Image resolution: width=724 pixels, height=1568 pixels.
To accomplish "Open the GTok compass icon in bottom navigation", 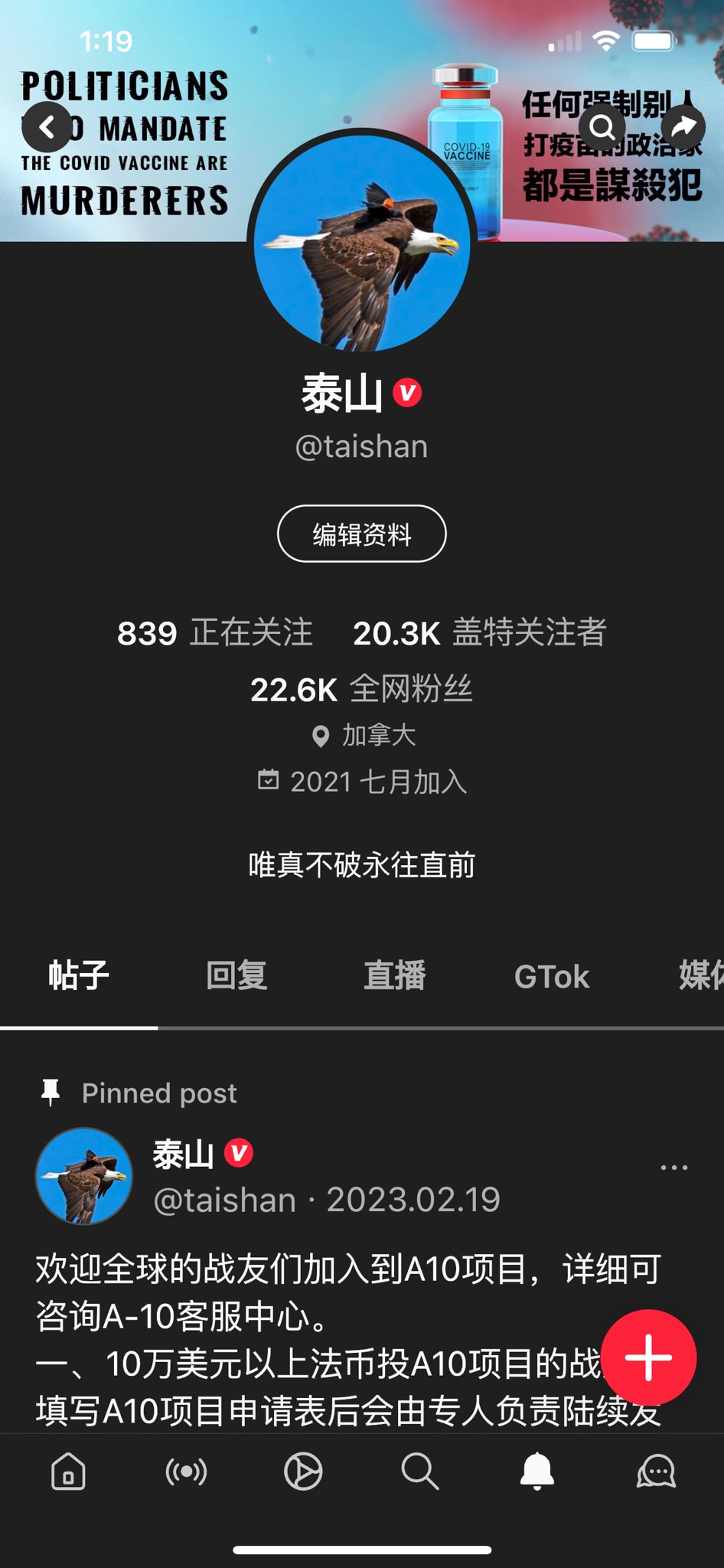I will tap(303, 1471).
